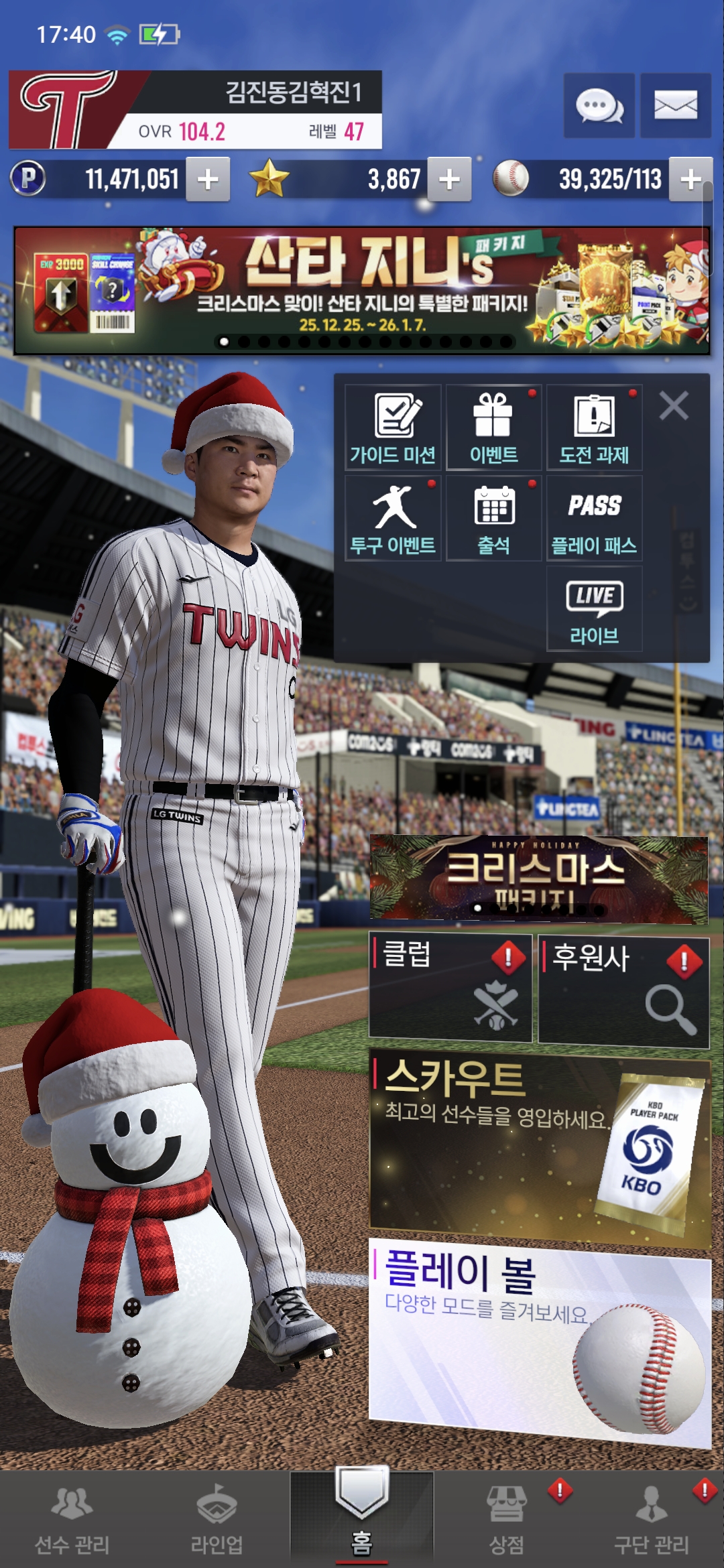Open the chat speech bubble icon

point(599,106)
